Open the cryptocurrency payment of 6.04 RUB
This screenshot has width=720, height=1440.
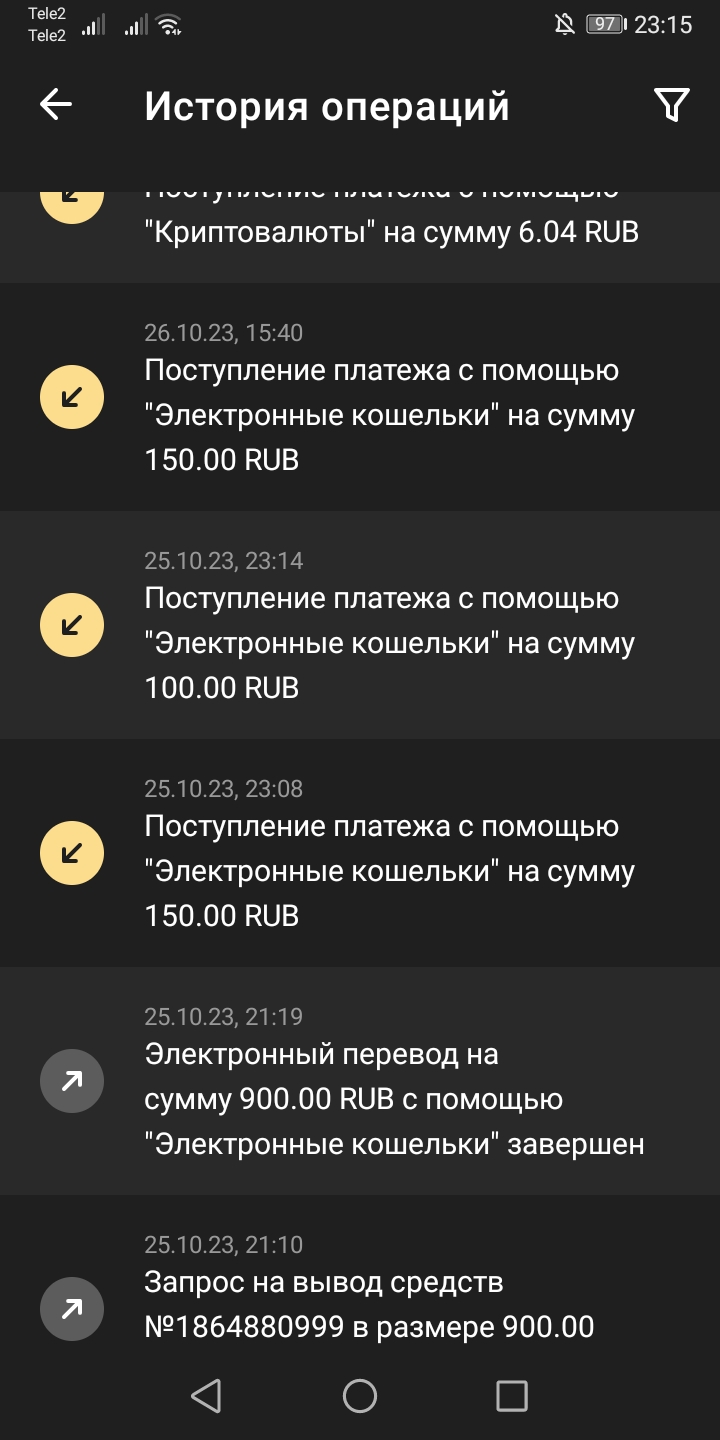click(390, 232)
